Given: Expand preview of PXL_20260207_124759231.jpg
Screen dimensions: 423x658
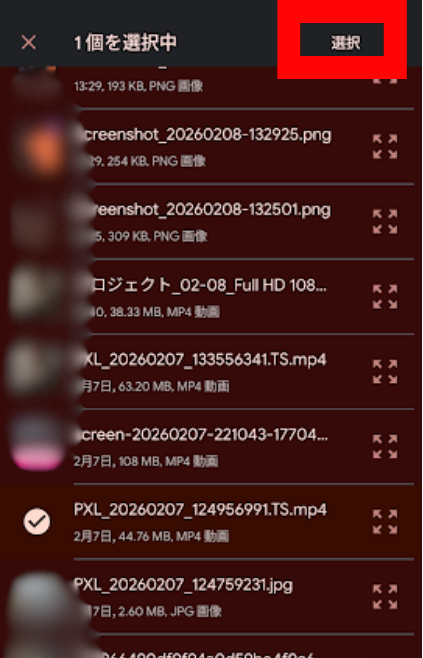Looking at the screenshot, I should (x=385, y=597).
